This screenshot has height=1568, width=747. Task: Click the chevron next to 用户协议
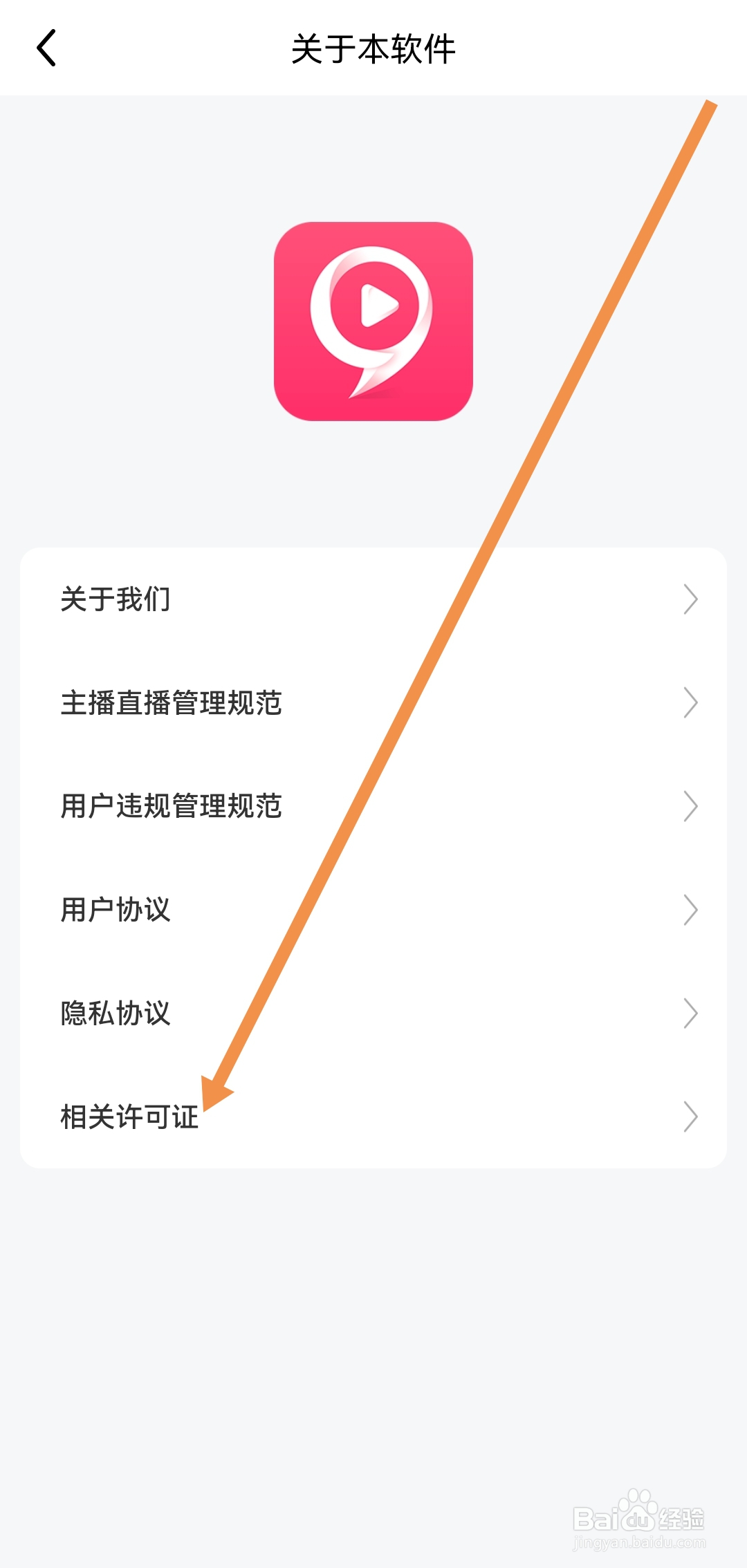(692, 910)
